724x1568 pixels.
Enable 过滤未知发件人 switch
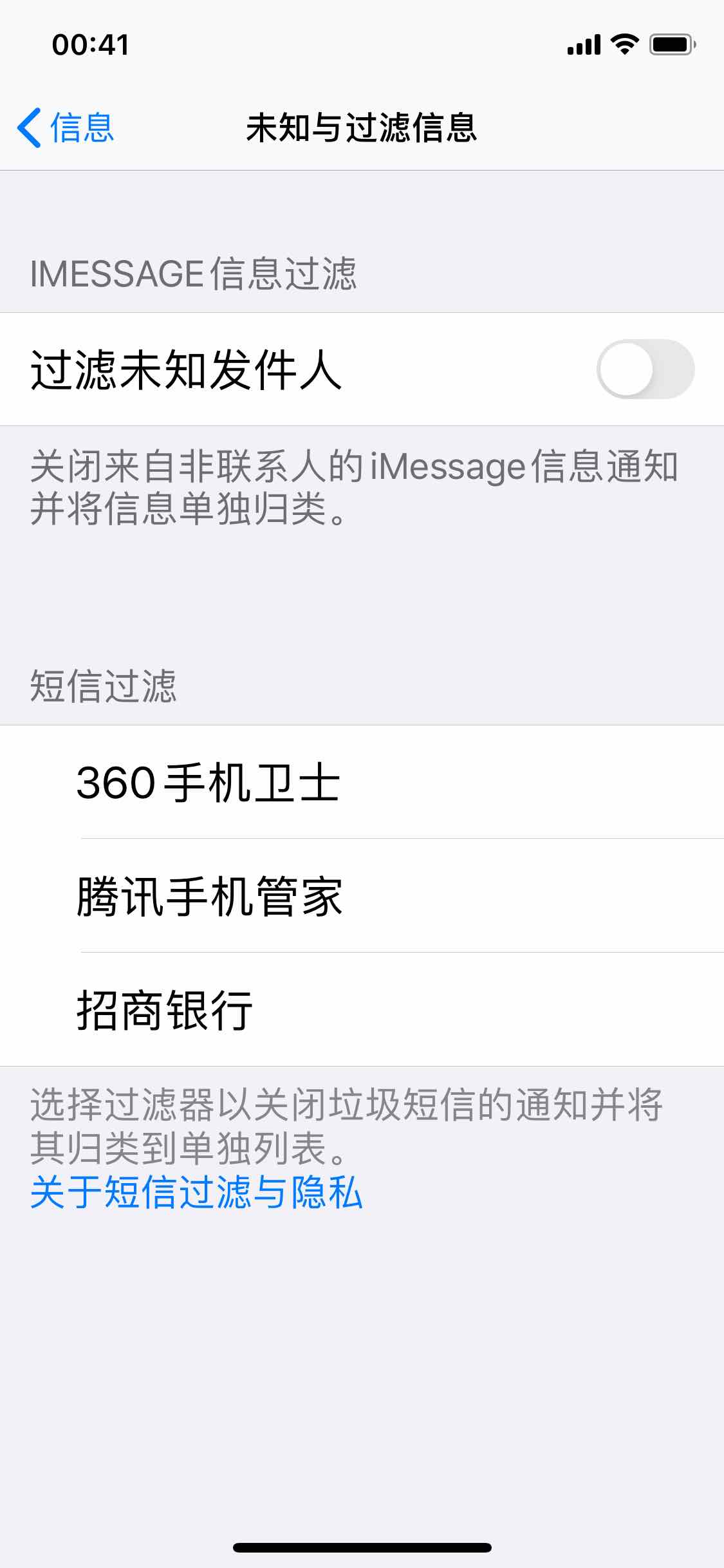[645, 369]
